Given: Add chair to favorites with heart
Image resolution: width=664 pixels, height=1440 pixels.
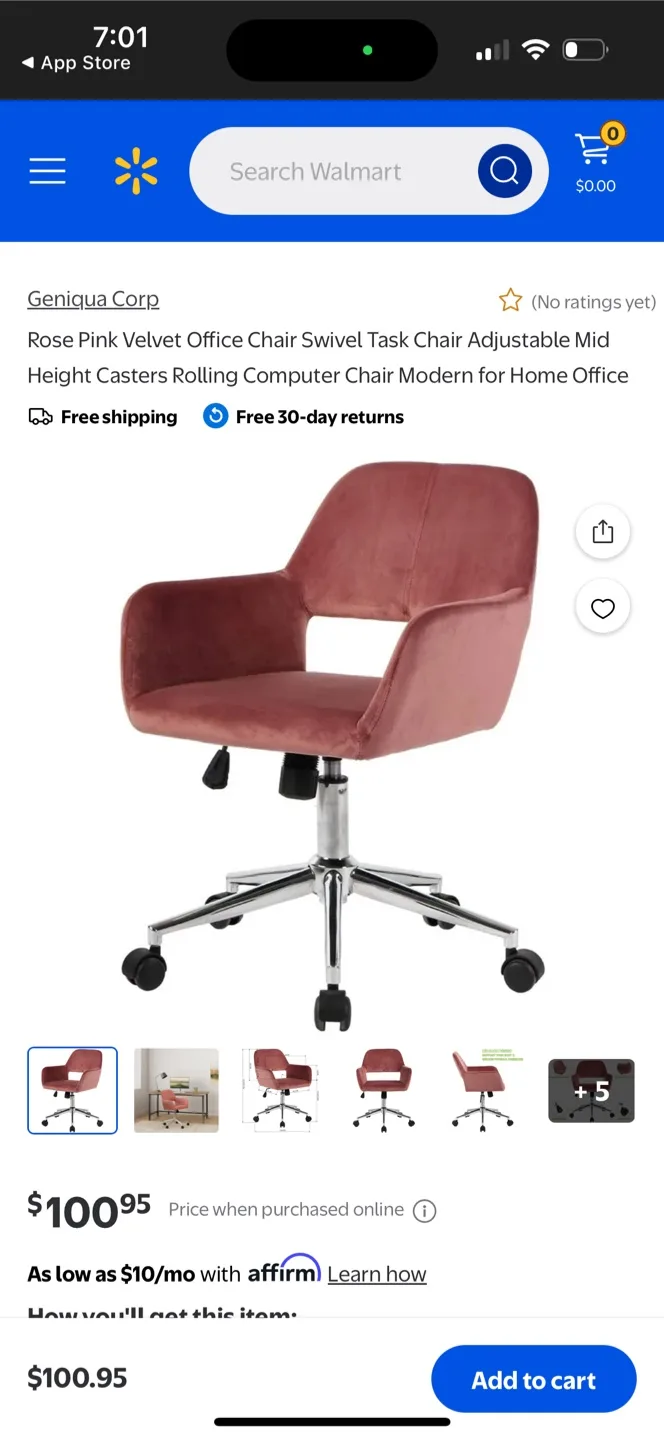Looking at the screenshot, I should click(602, 608).
